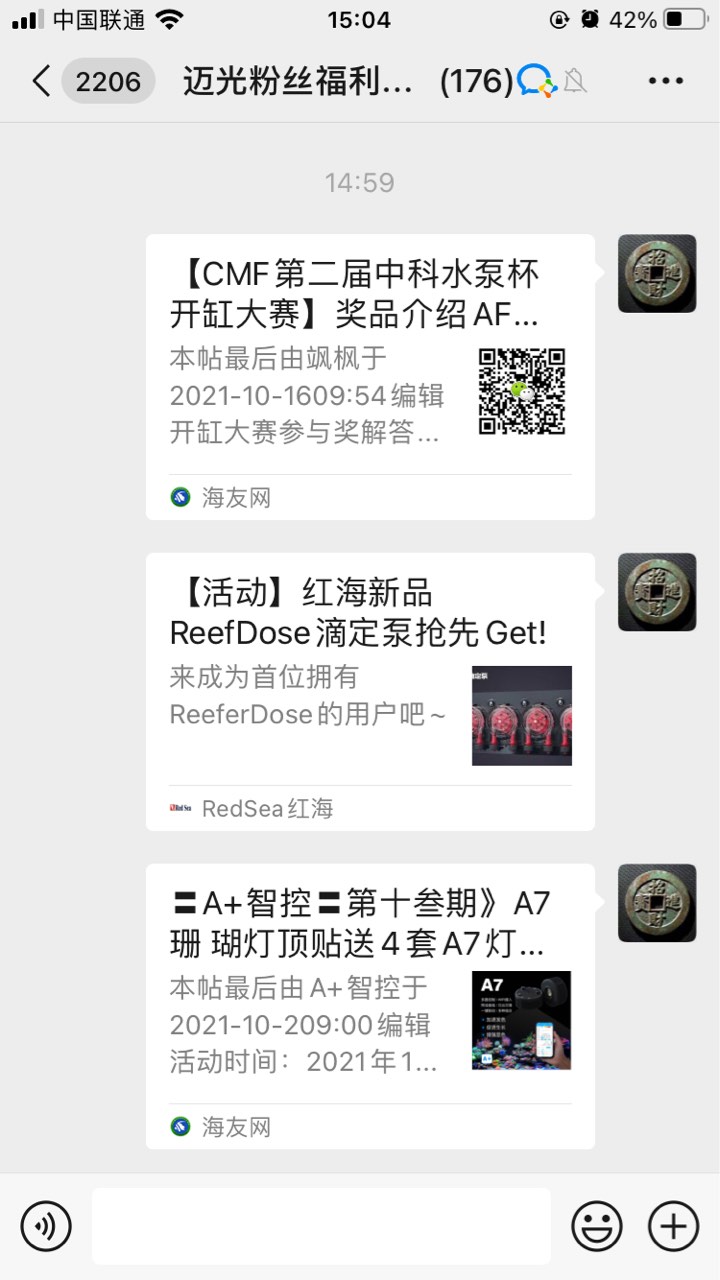Tap the message text field

[x=321, y=1226]
